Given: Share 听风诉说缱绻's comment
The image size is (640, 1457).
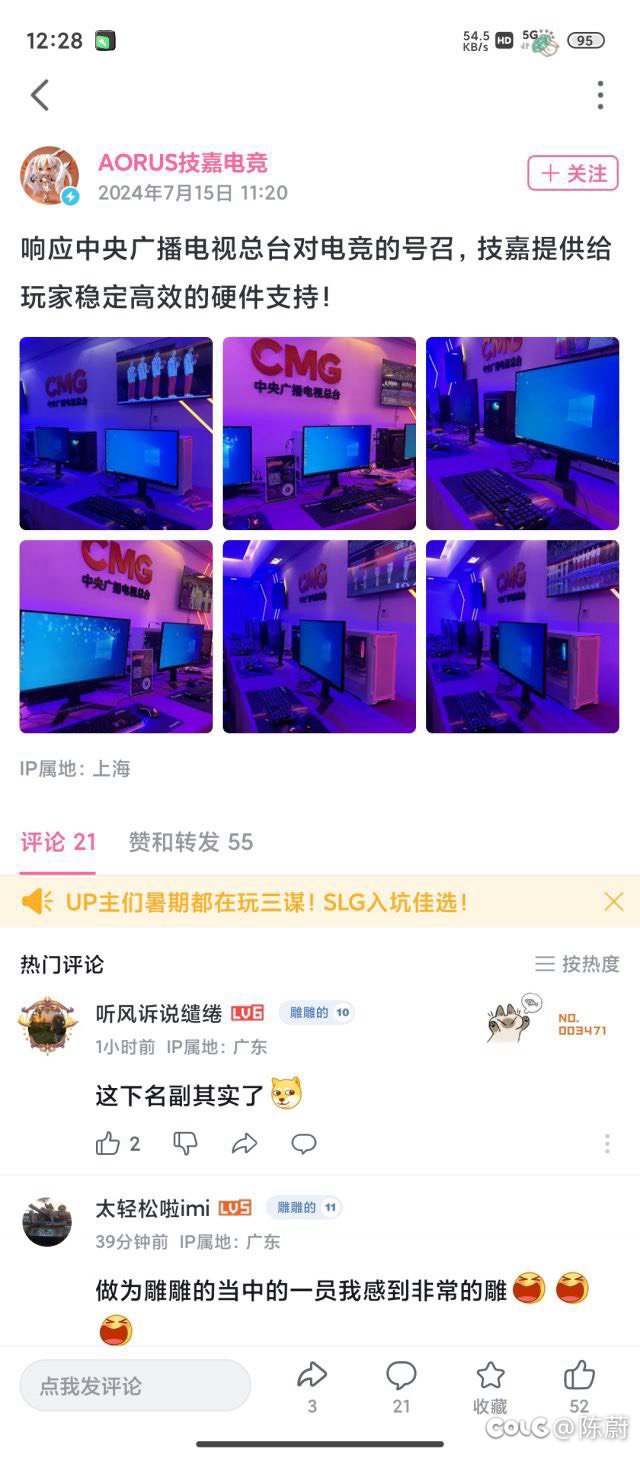Looking at the screenshot, I should tap(245, 1144).
